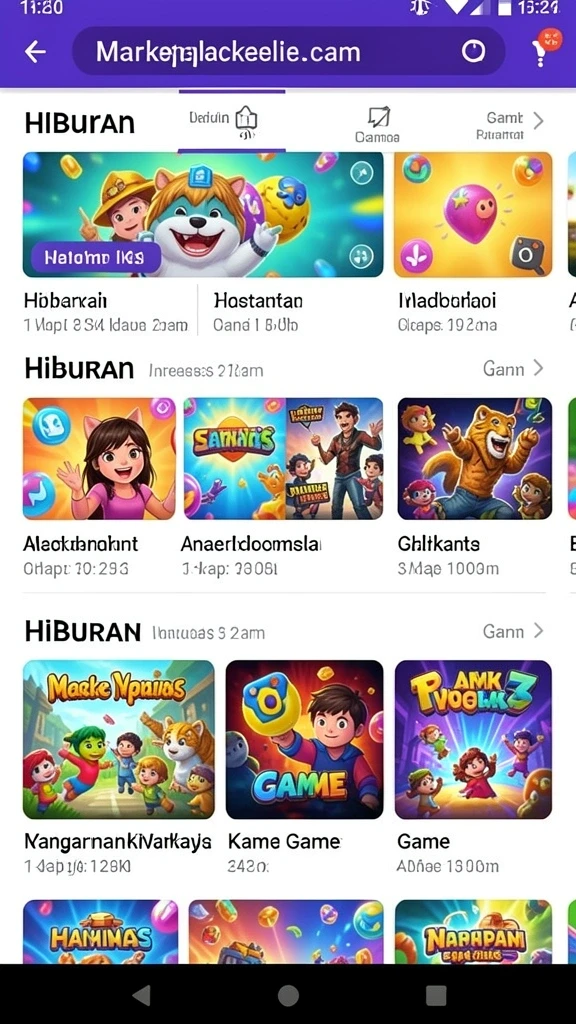576x1024 pixels.
Task: Open the Naphpam tile in the bottom row
Action: (473, 932)
